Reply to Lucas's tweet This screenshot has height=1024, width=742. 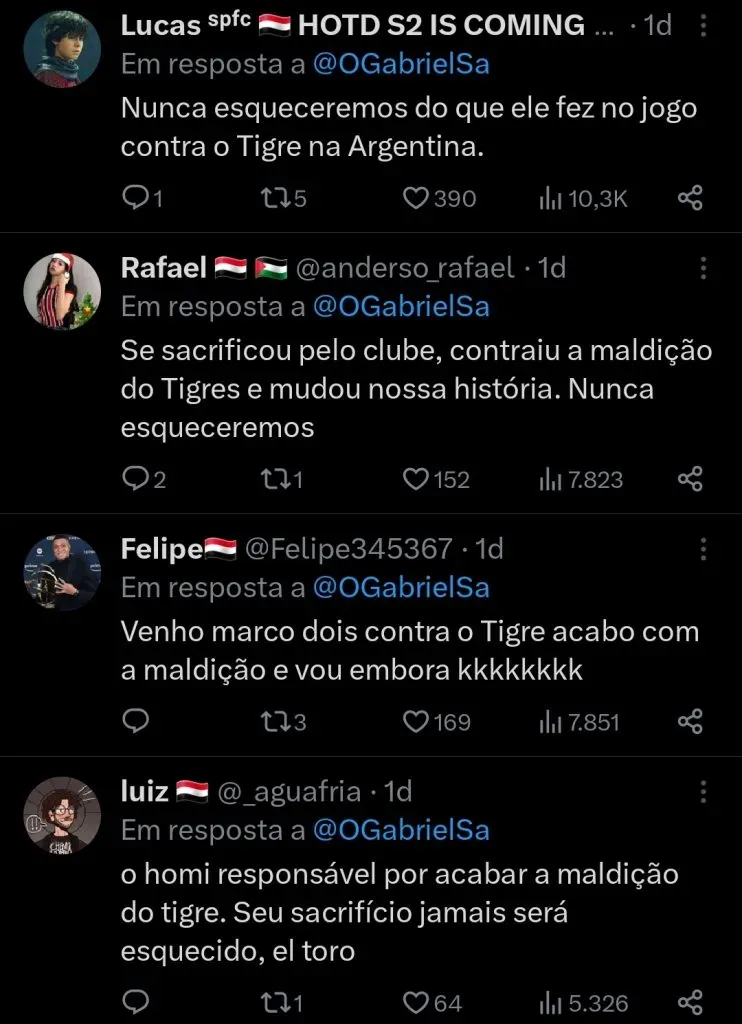click(x=135, y=198)
